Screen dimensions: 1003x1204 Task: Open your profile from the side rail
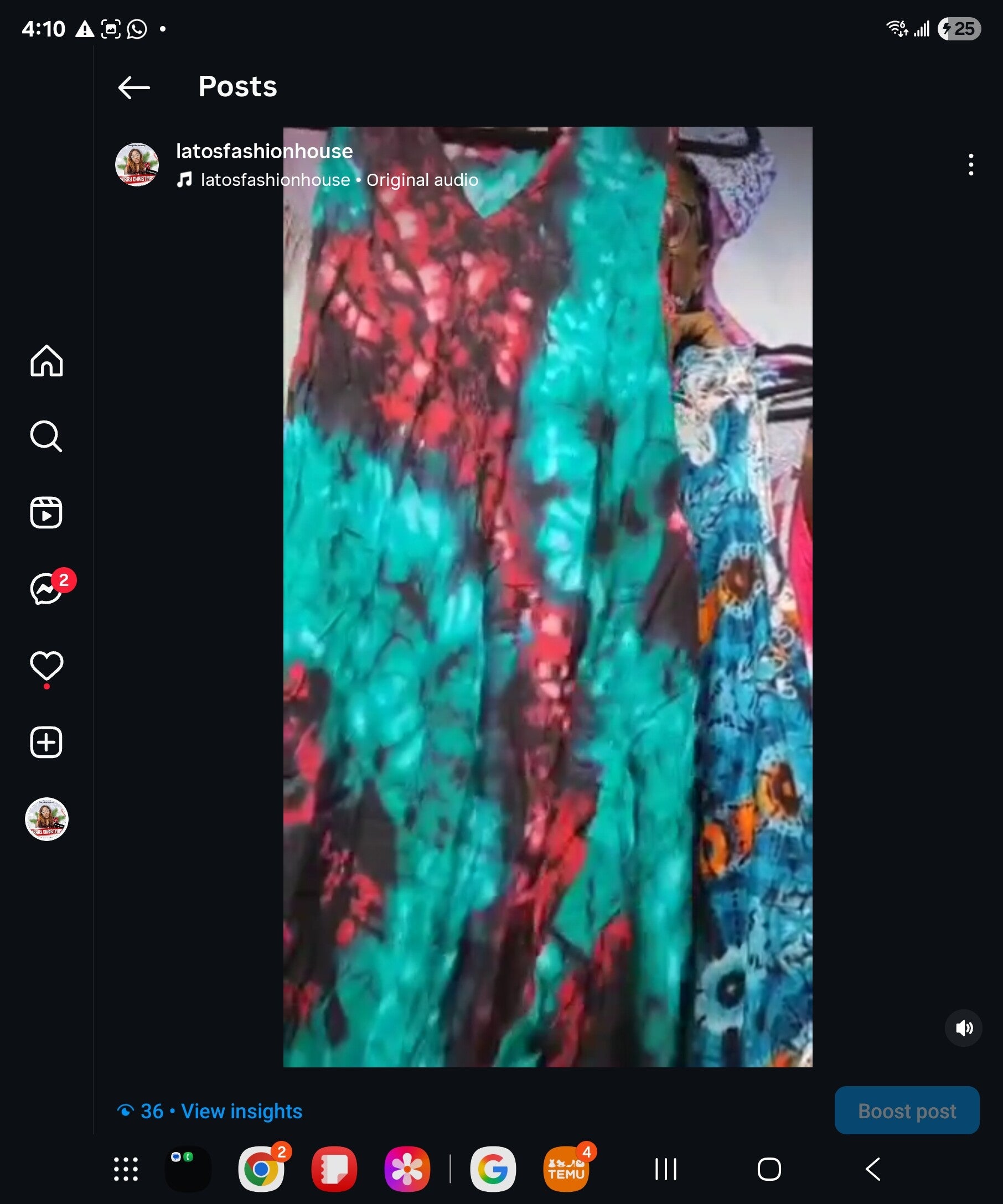coord(46,819)
